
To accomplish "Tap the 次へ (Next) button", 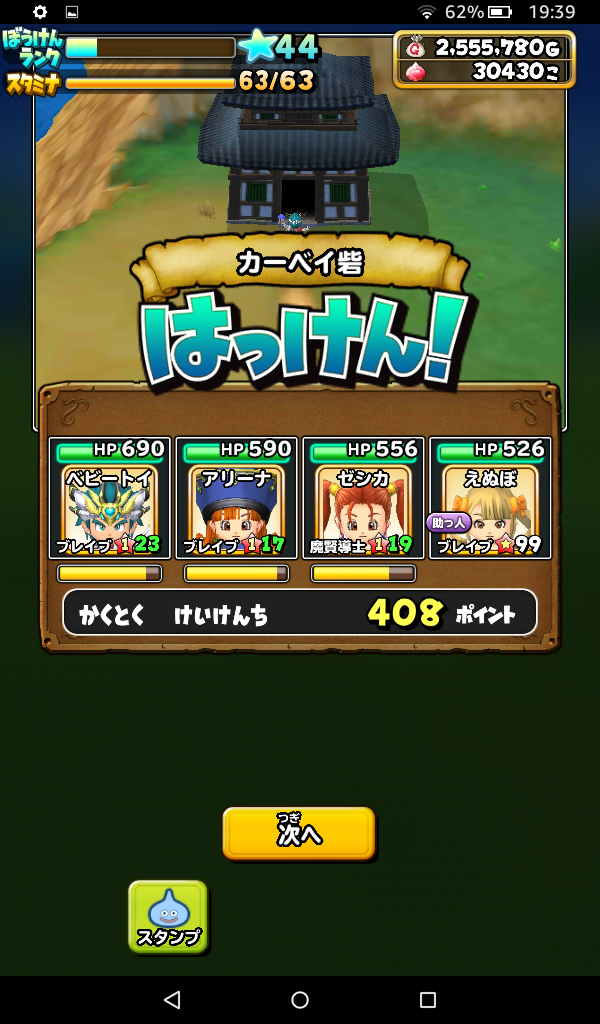I will (298, 833).
